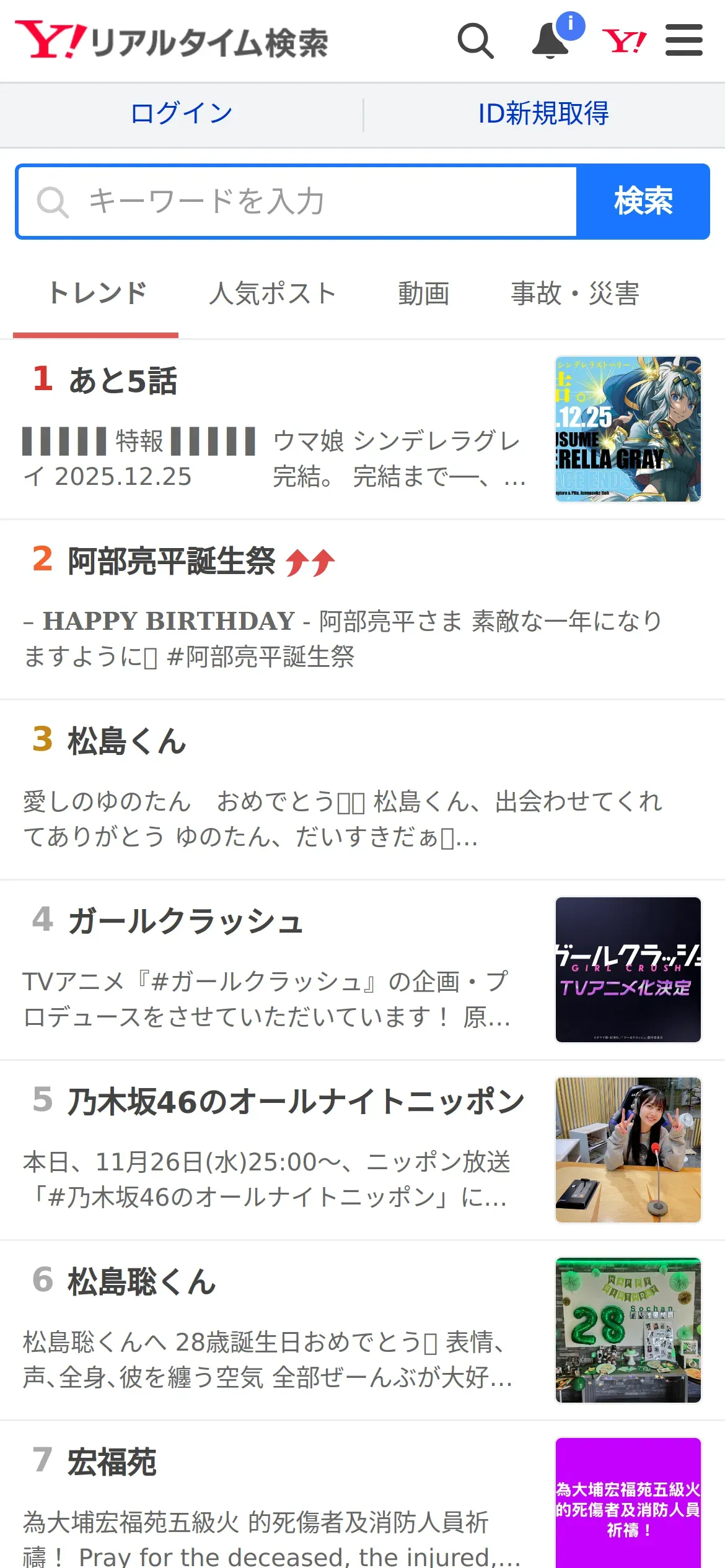The width and height of the screenshot is (725, 1568).
Task: Open the search magnifier icon in header
Action: click(475, 41)
